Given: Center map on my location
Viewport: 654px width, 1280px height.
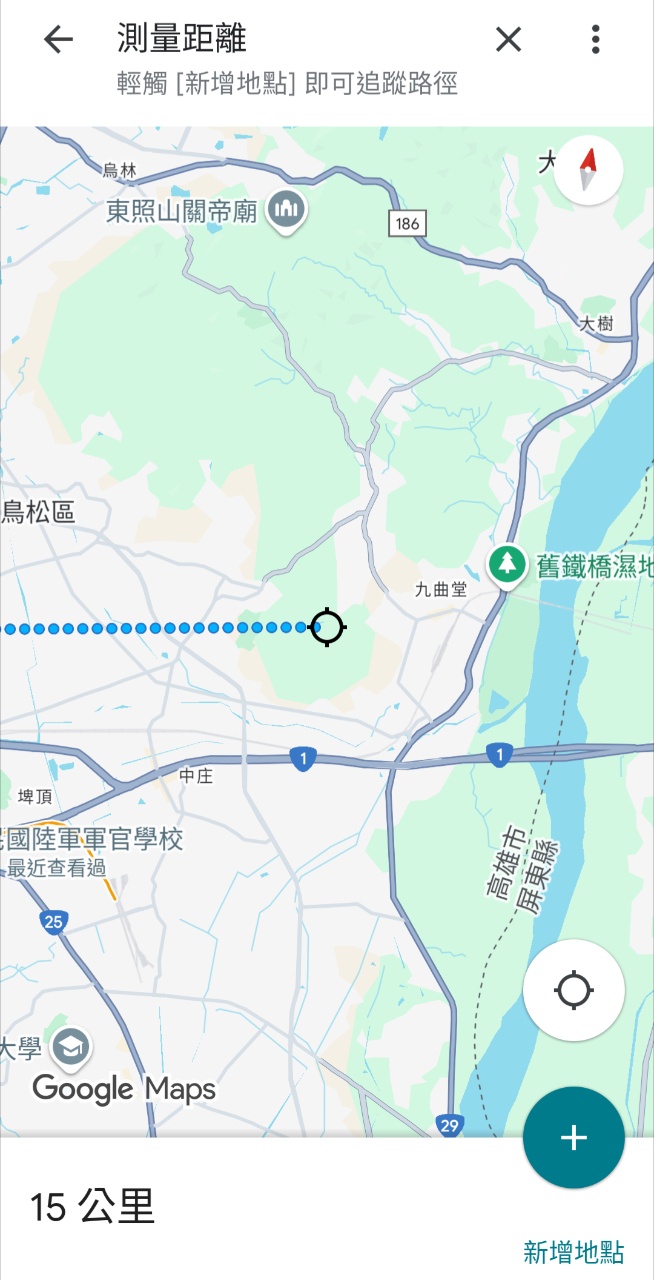Looking at the screenshot, I should (574, 991).
